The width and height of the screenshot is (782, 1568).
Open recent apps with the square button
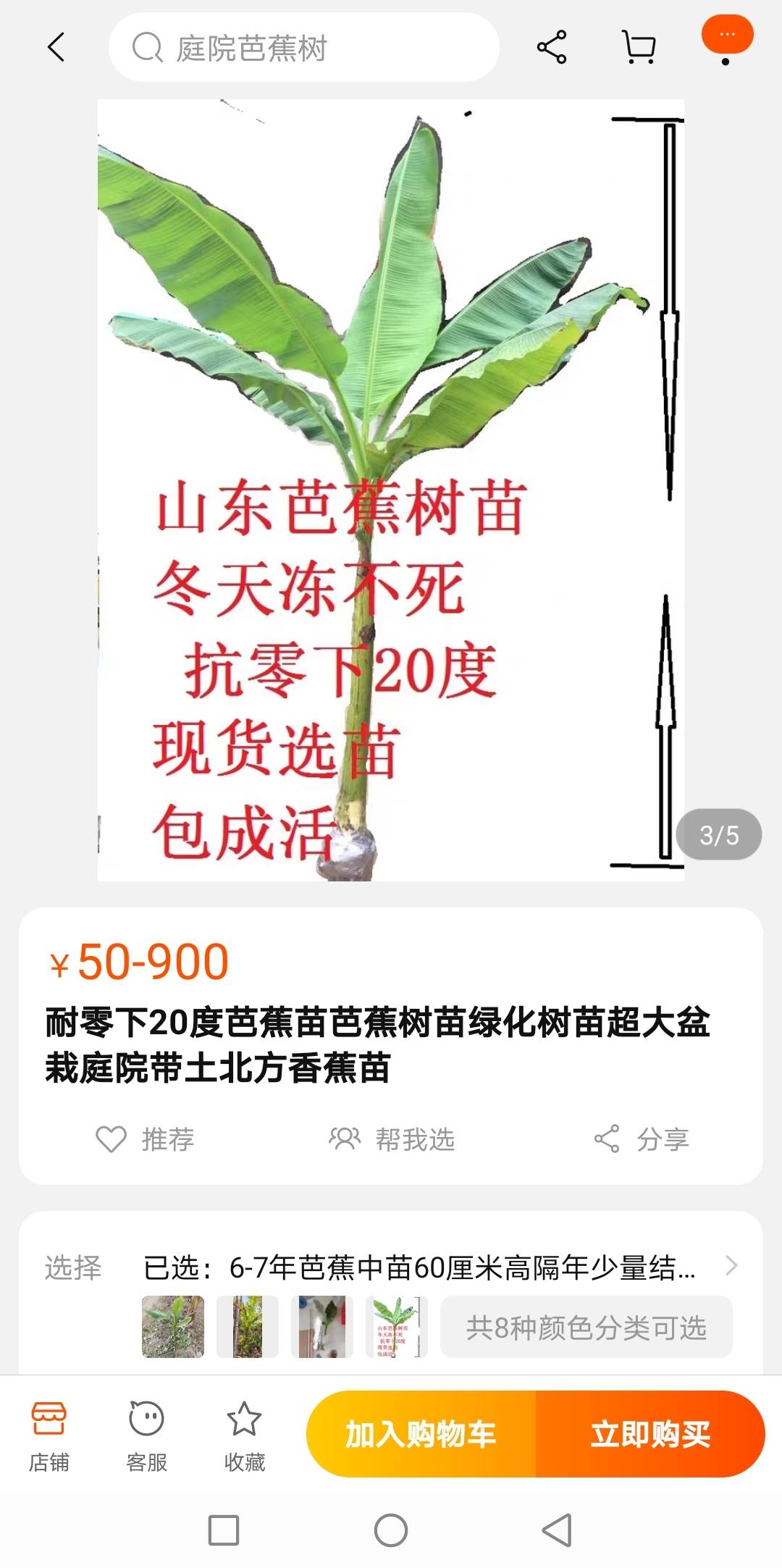(224, 1530)
